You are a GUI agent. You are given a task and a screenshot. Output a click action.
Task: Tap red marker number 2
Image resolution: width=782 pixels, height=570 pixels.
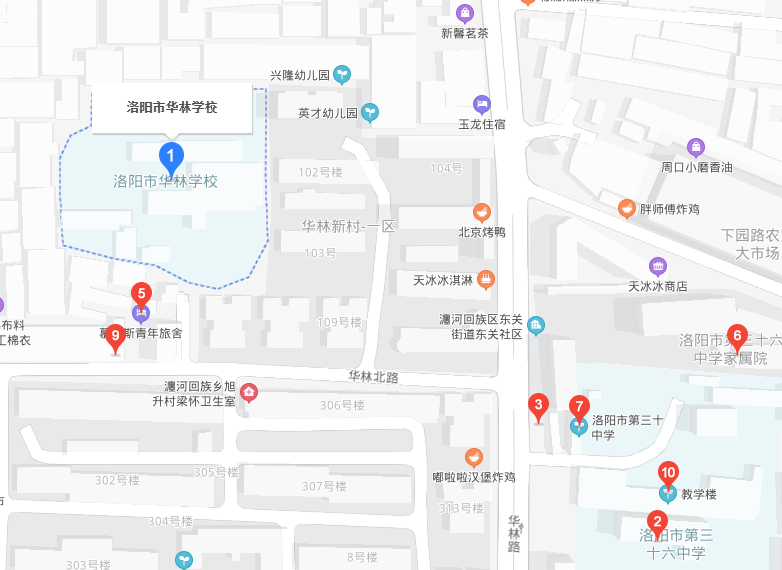point(657,523)
